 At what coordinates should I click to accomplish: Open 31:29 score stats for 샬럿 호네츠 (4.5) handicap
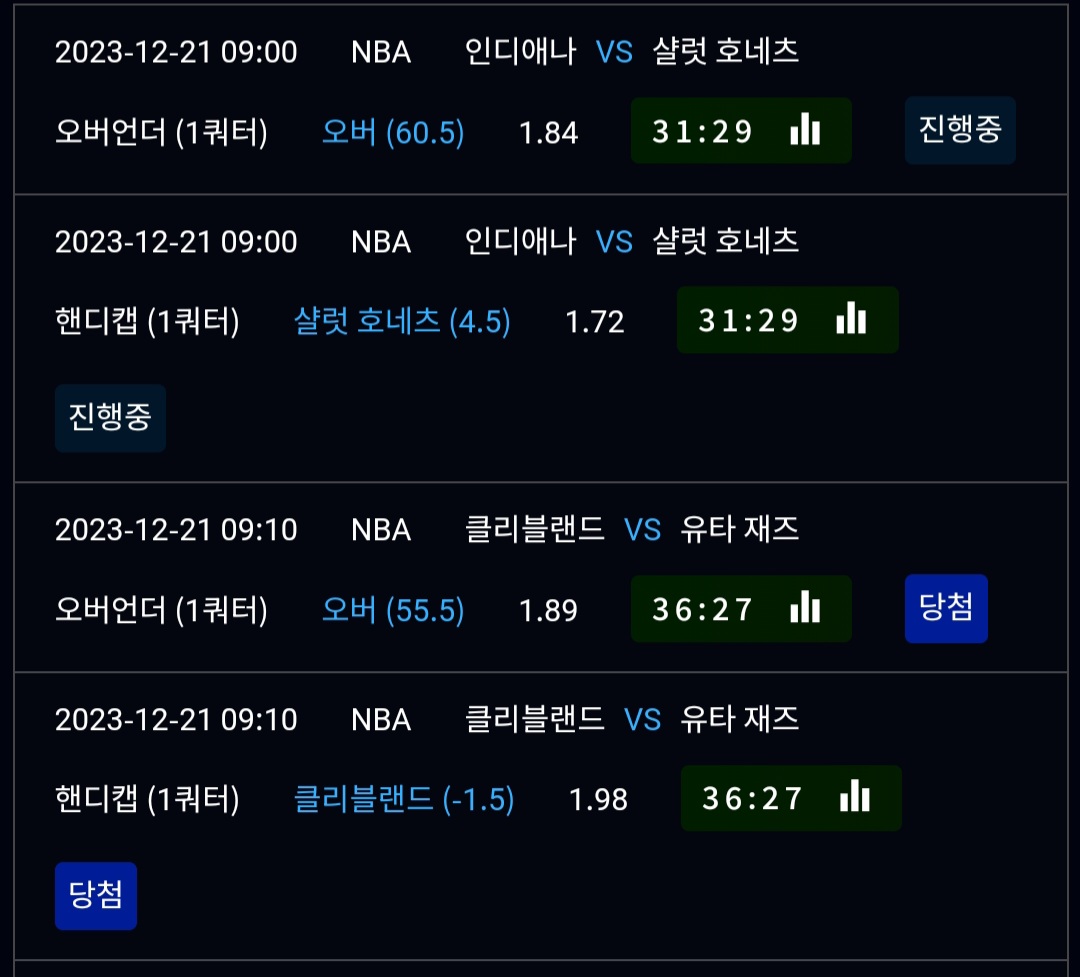point(787,320)
